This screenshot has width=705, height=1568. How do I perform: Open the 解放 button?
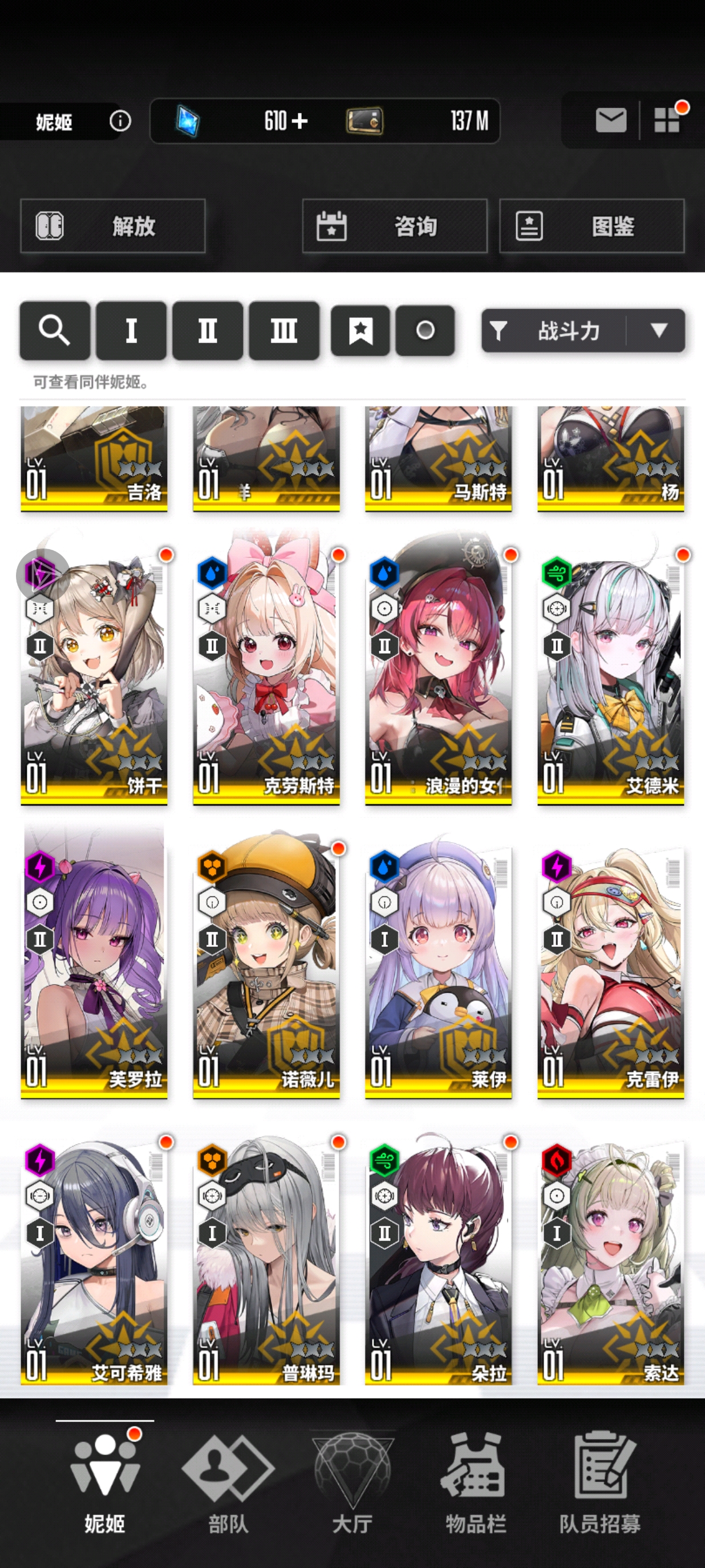[112, 226]
